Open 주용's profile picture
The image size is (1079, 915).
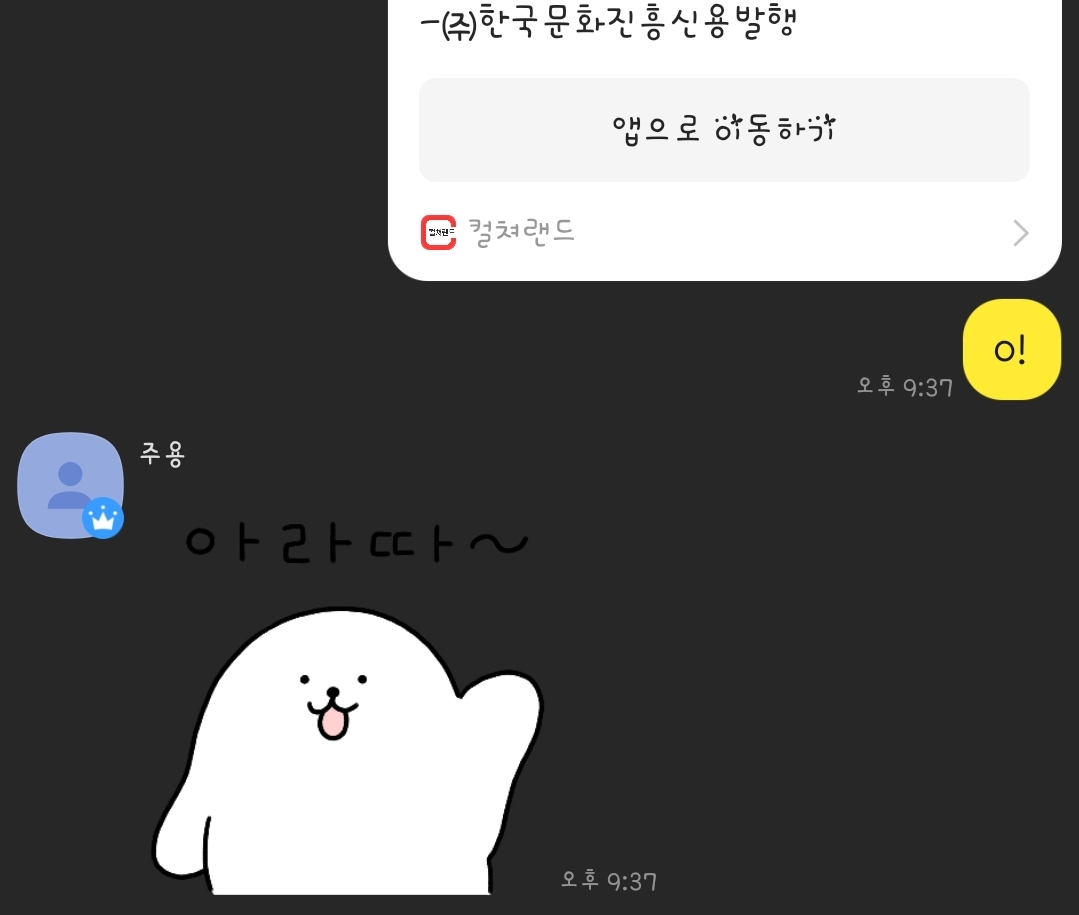click(x=70, y=485)
